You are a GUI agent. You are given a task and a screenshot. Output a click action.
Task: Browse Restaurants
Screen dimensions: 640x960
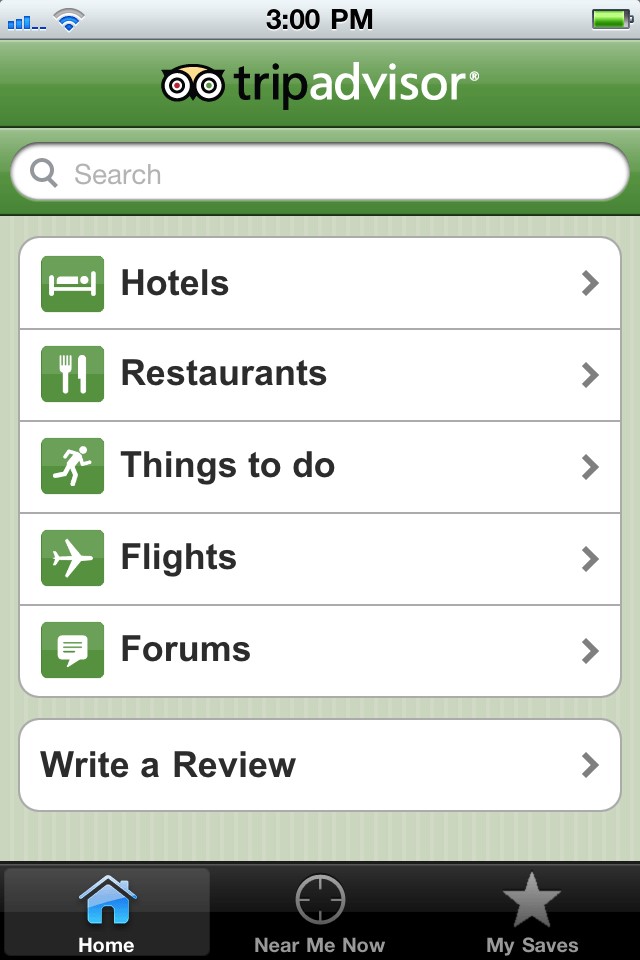[x=320, y=375]
